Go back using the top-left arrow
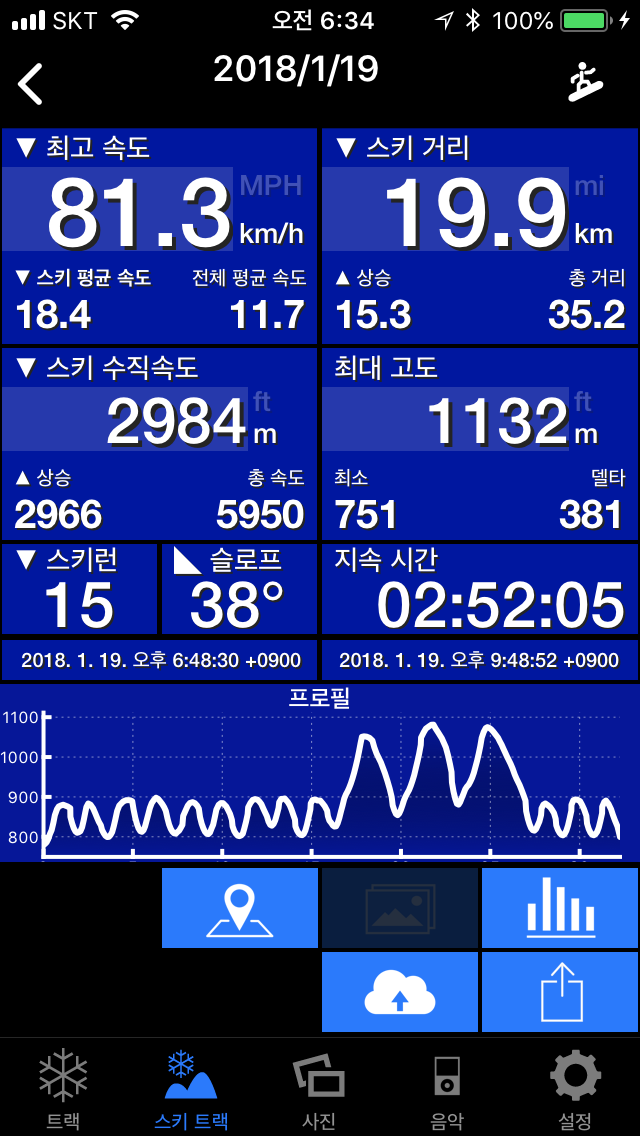The width and height of the screenshot is (640, 1136). tap(31, 84)
